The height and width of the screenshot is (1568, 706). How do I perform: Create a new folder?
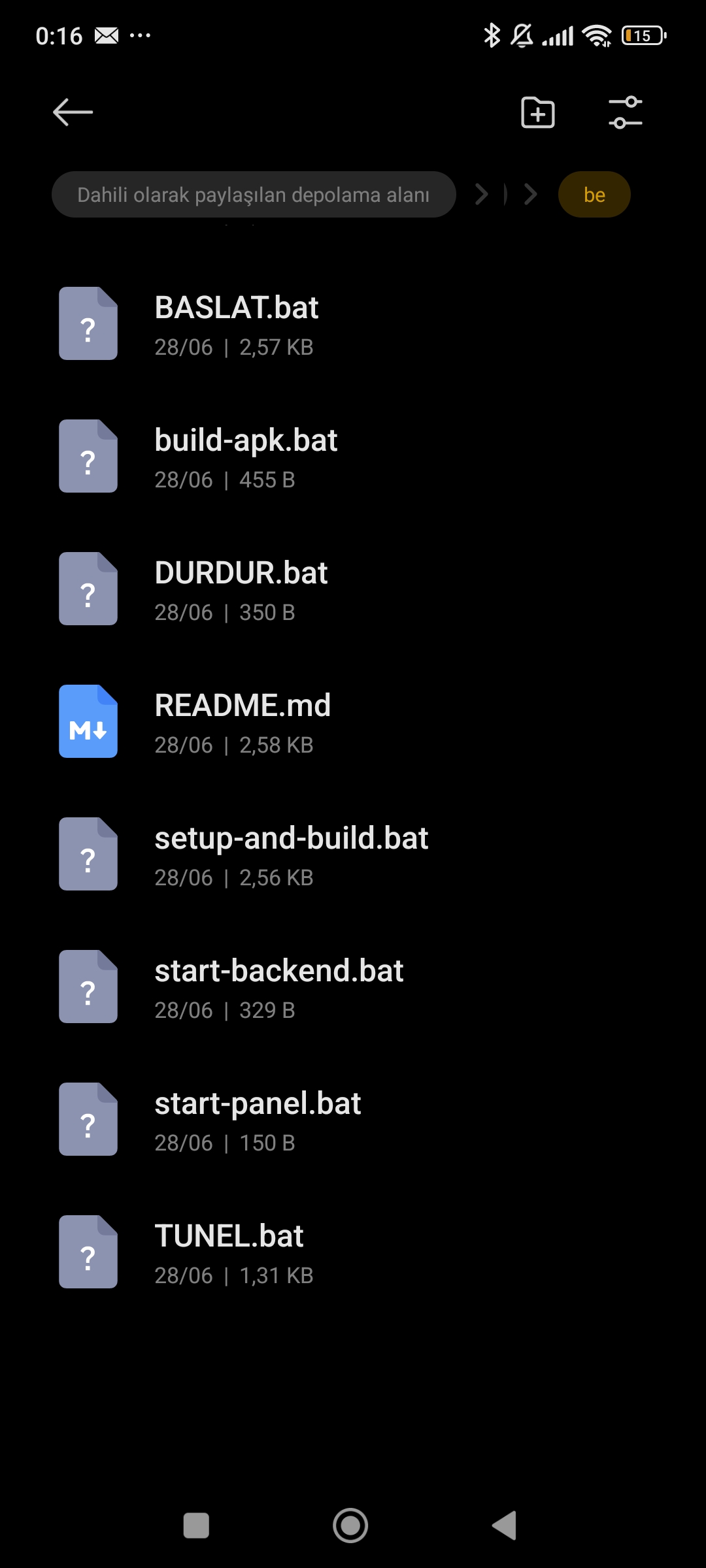[x=537, y=112]
